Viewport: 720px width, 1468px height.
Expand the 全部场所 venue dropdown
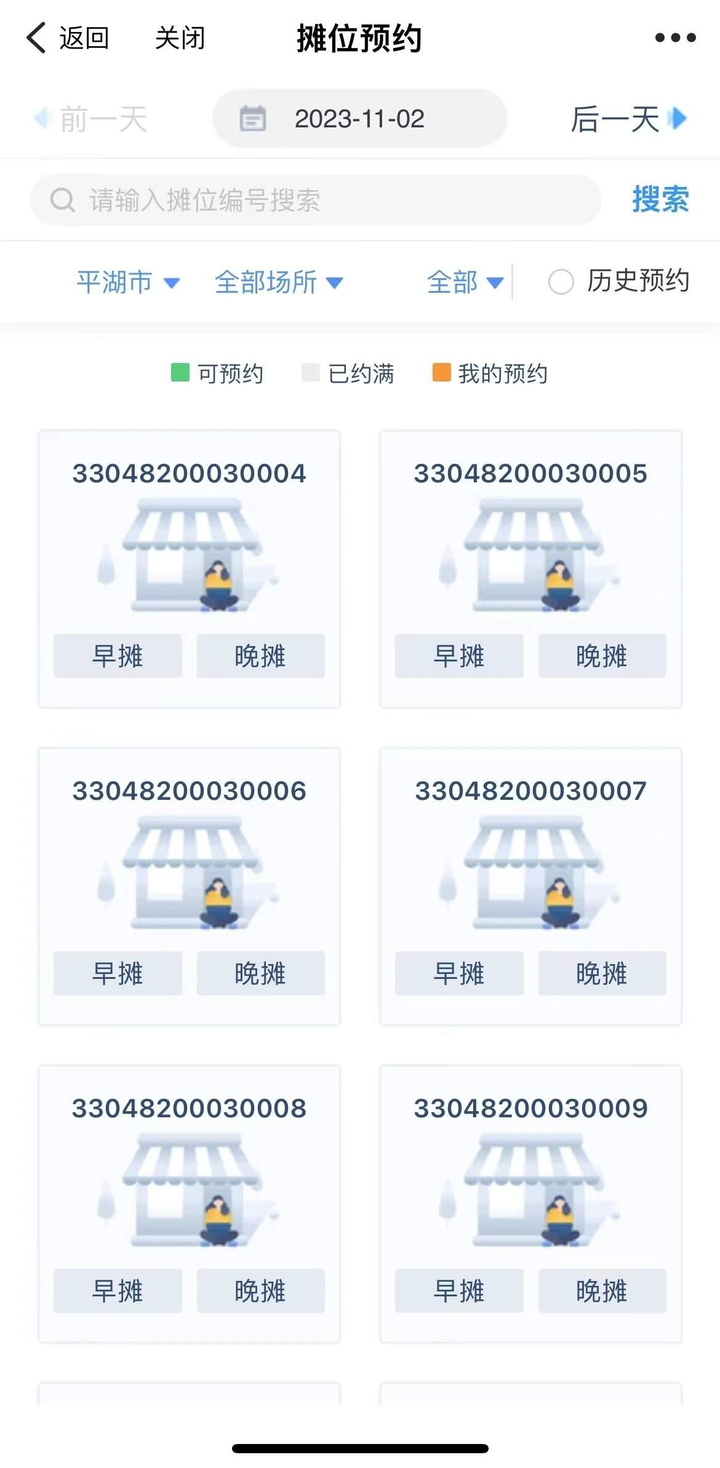click(279, 282)
